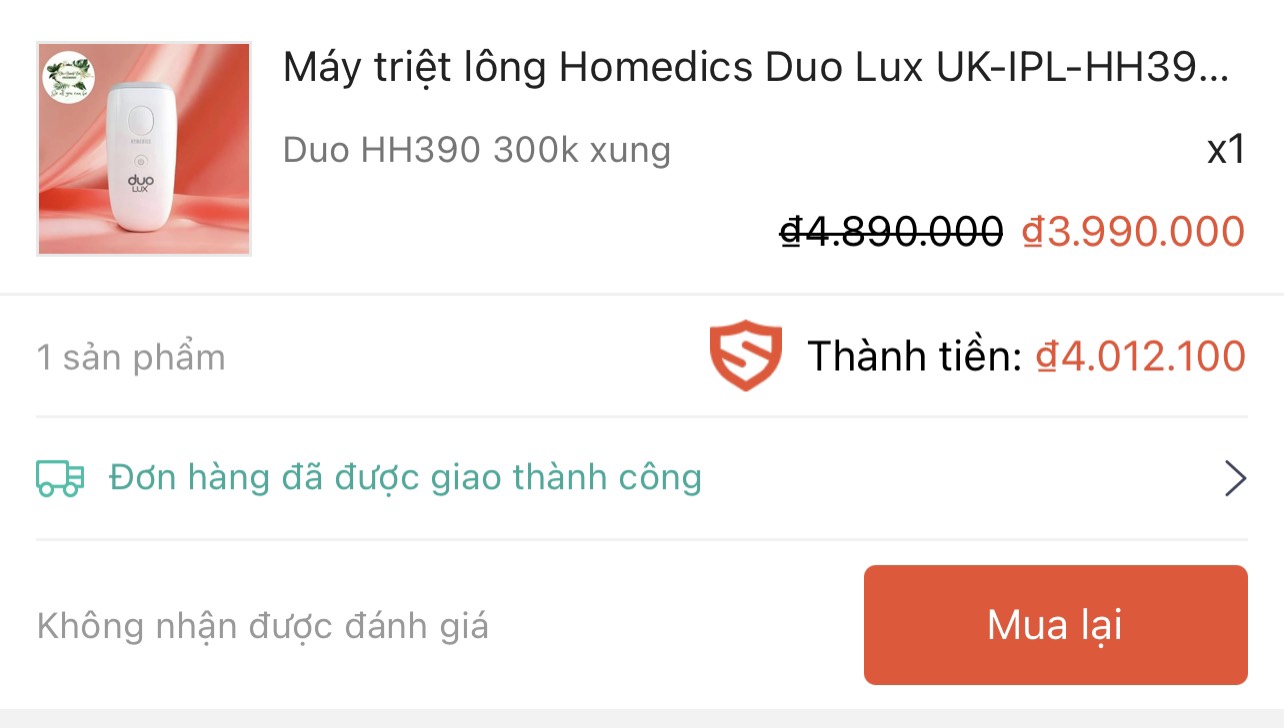The width and height of the screenshot is (1284, 728).
Task: Open the Homedics Duo Lux product thumbnail
Action: 144,149
